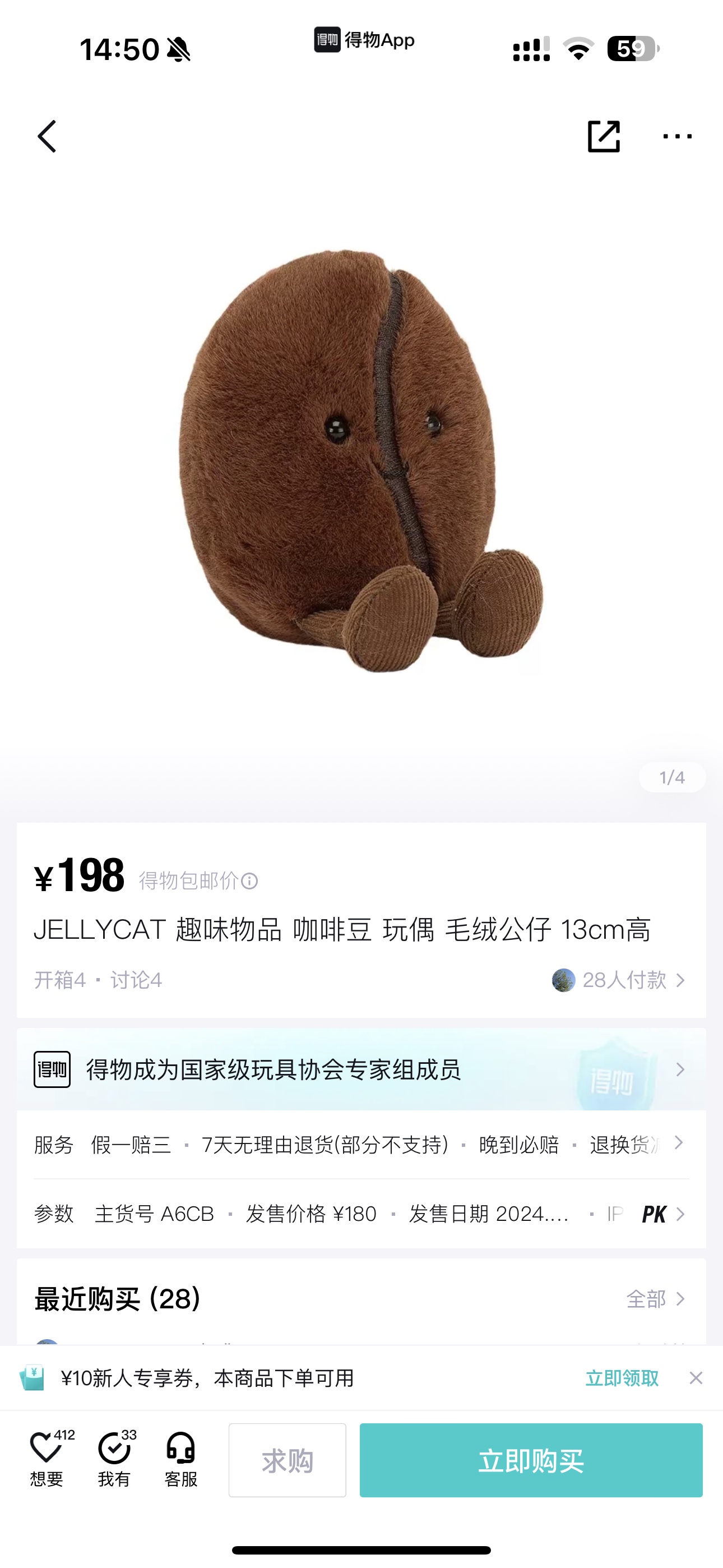Mark as owned with 我有
This screenshot has width=723, height=1568.
(114, 1459)
